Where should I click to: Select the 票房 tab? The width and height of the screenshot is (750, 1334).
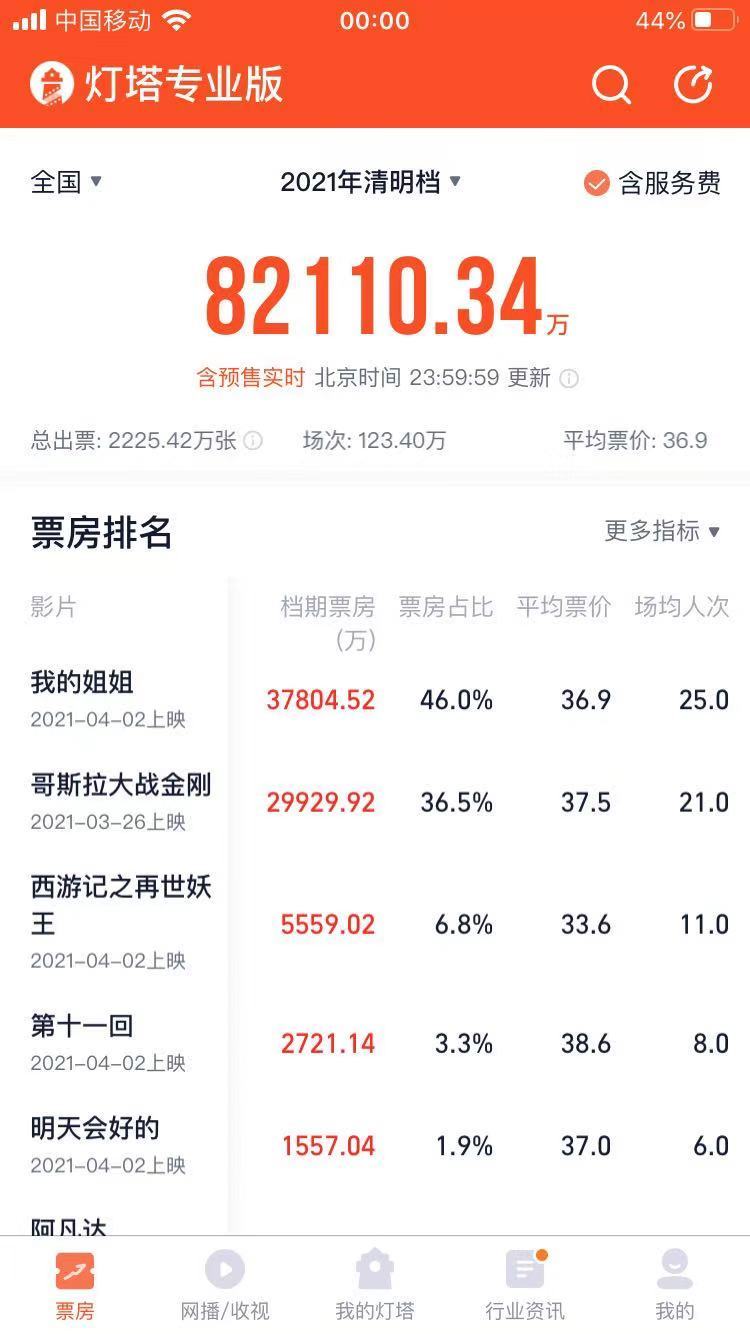tap(75, 1285)
